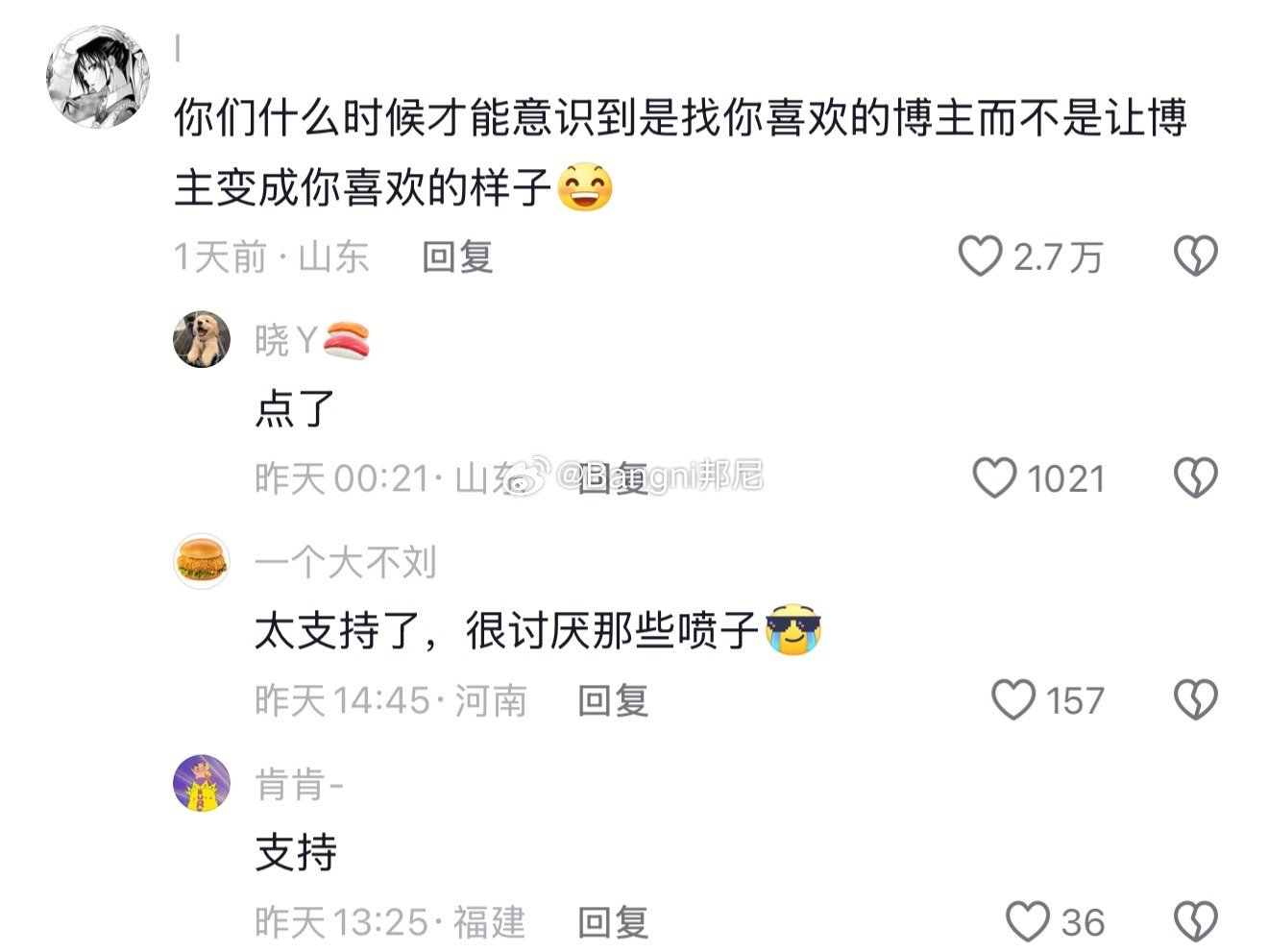Viewport: 1268px width, 952px height.
Task: Dislike the top comment from 山东
Action: click(1196, 256)
